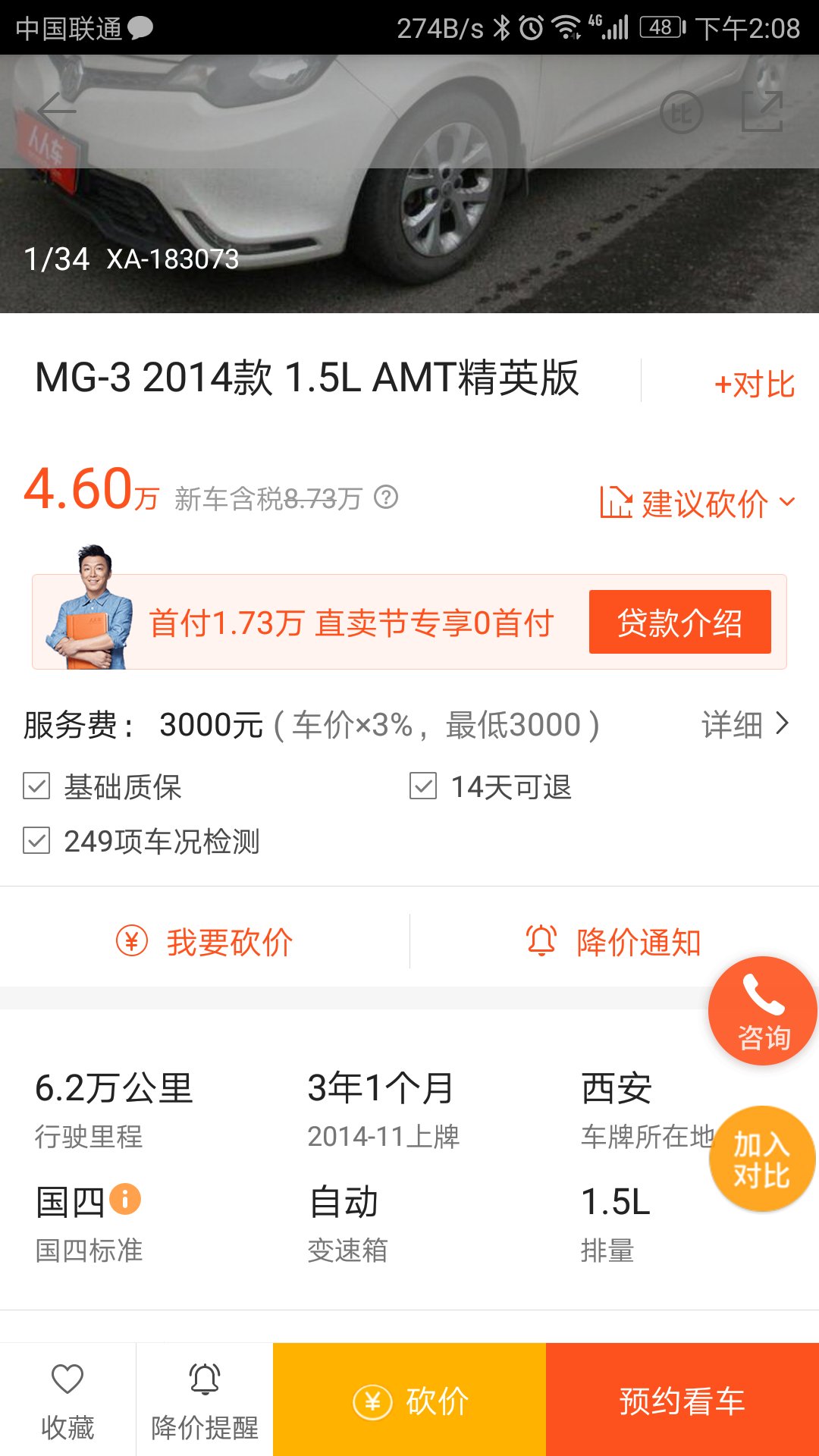Screen dimensions: 819x1456
Task: Open the compare icon on the photo
Action: click(682, 109)
